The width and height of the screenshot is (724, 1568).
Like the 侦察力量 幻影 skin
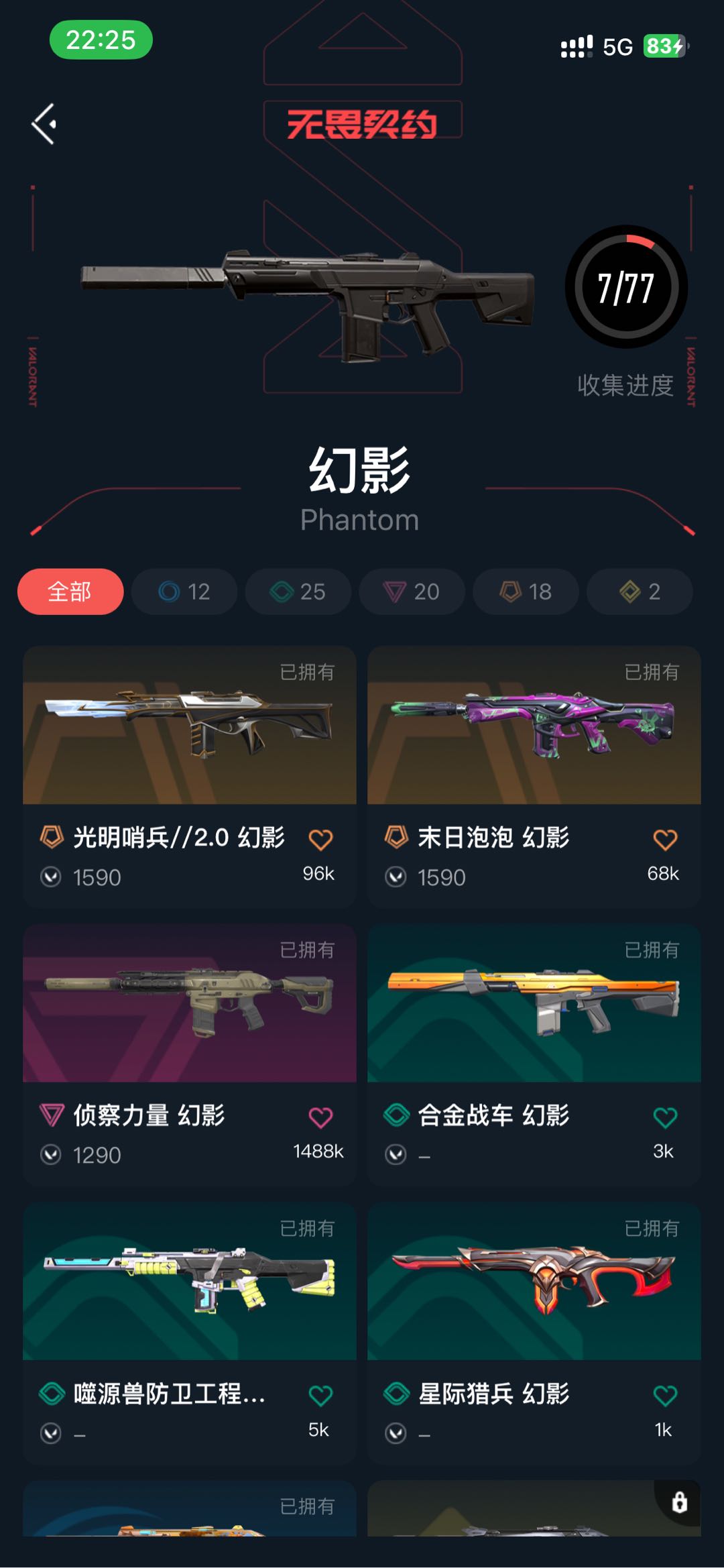(x=320, y=1117)
